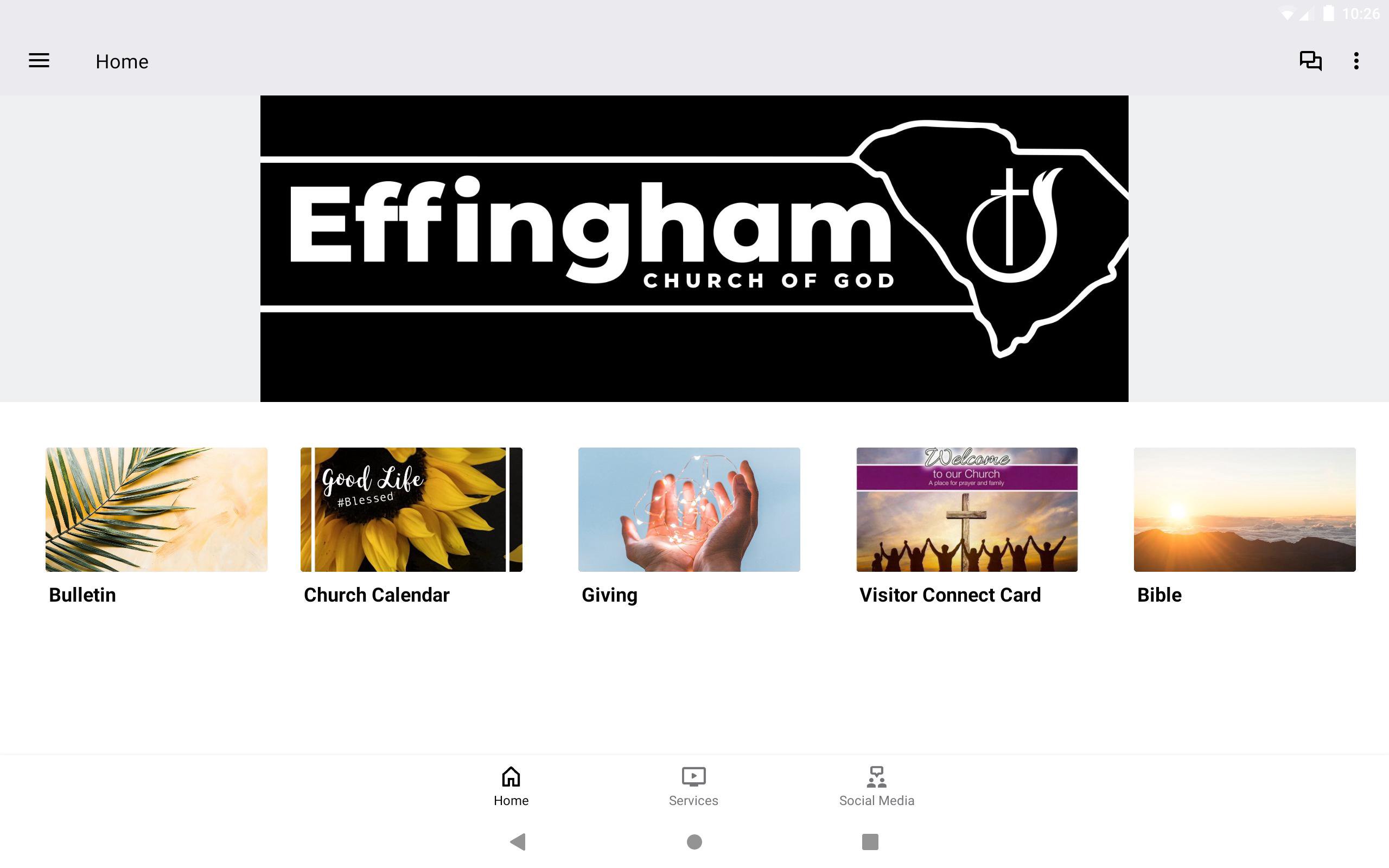Image resolution: width=1389 pixels, height=868 pixels.
Task: Select the Giving card
Action: tap(689, 510)
